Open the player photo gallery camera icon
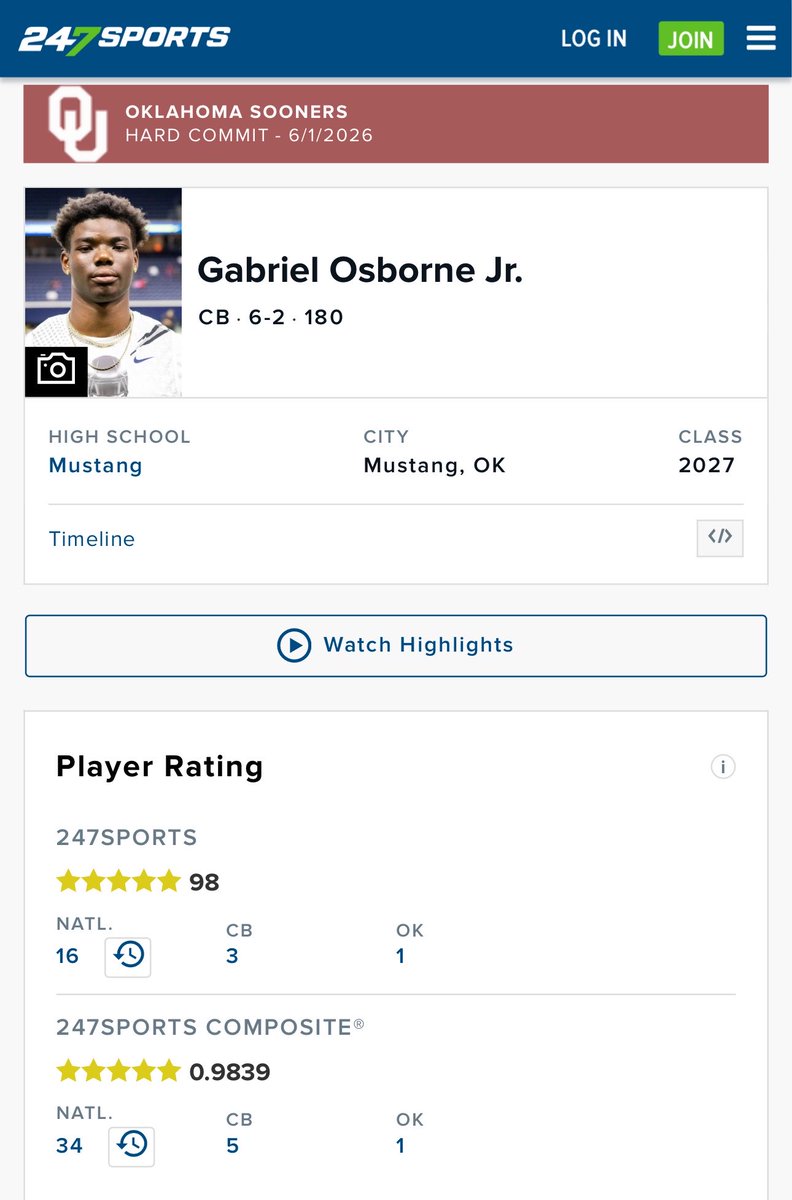792x1200 pixels. tap(56, 370)
